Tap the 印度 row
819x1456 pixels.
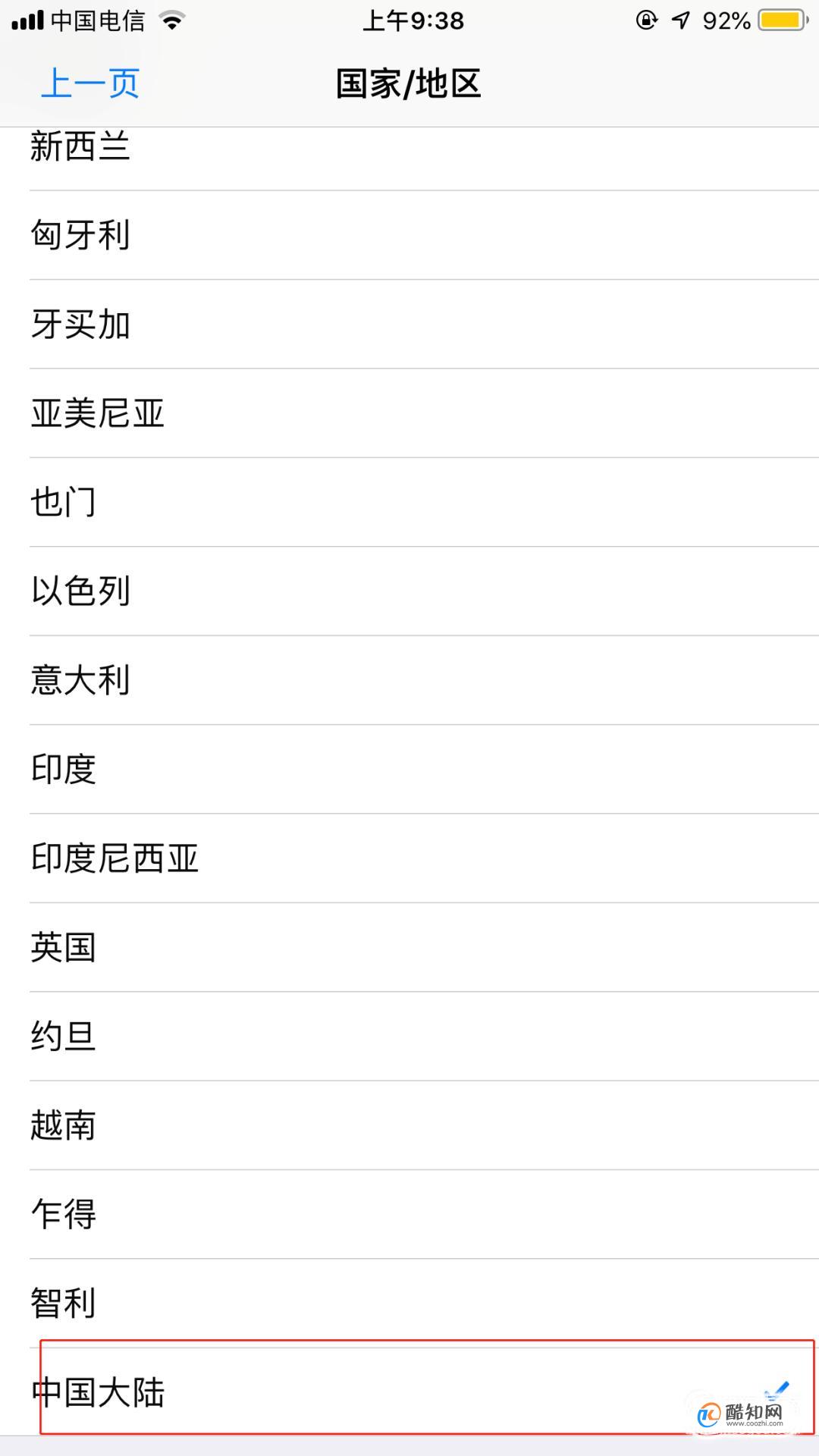pos(409,770)
